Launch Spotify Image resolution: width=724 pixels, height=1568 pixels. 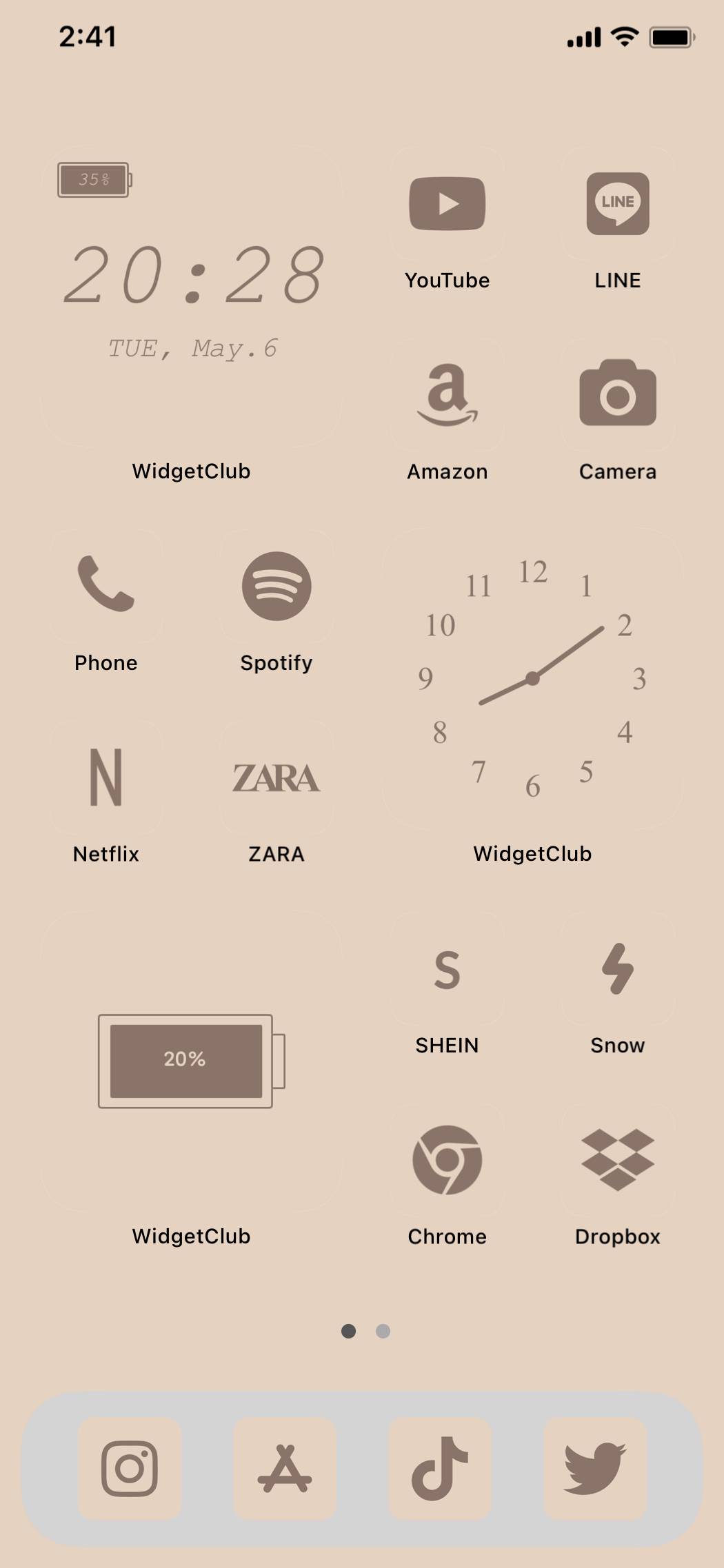[x=276, y=586]
